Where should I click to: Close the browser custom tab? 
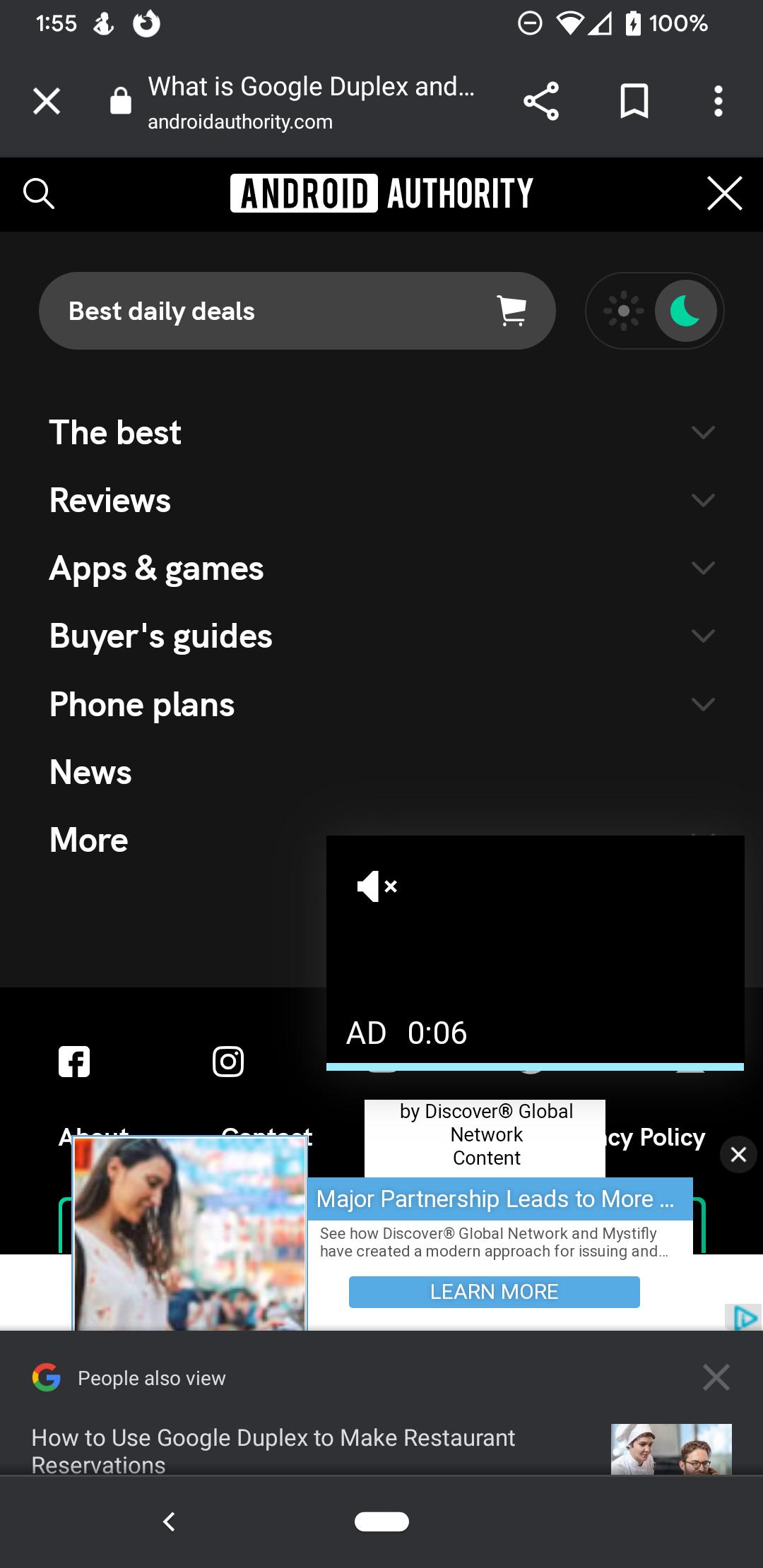click(47, 101)
